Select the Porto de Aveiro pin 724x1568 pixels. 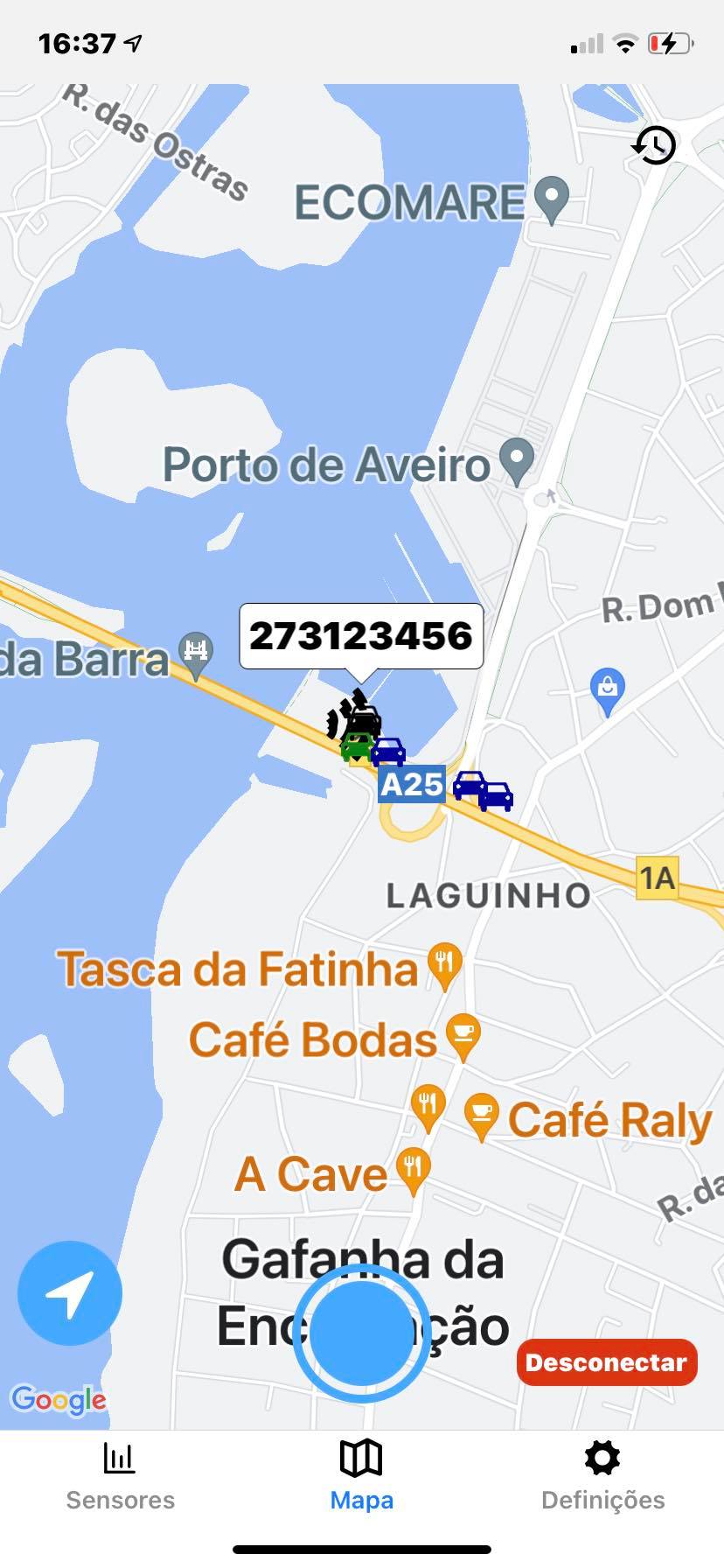pos(517,459)
